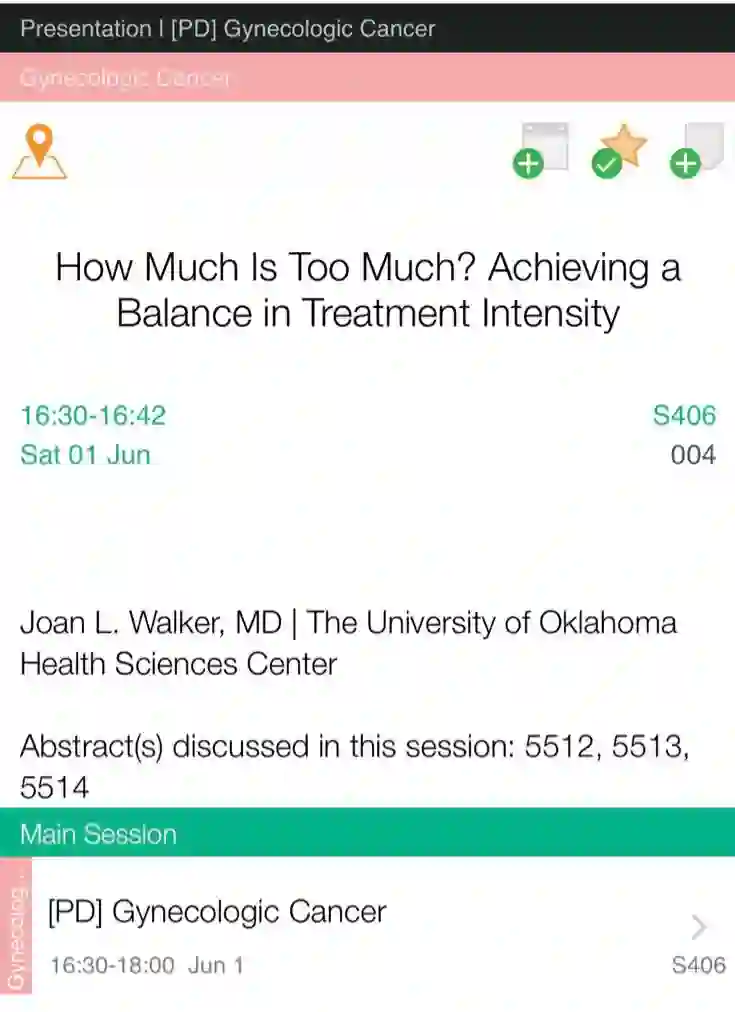Add this presentation to the calendar
The height and width of the screenshot is (1012, 735).
(541, 150)
